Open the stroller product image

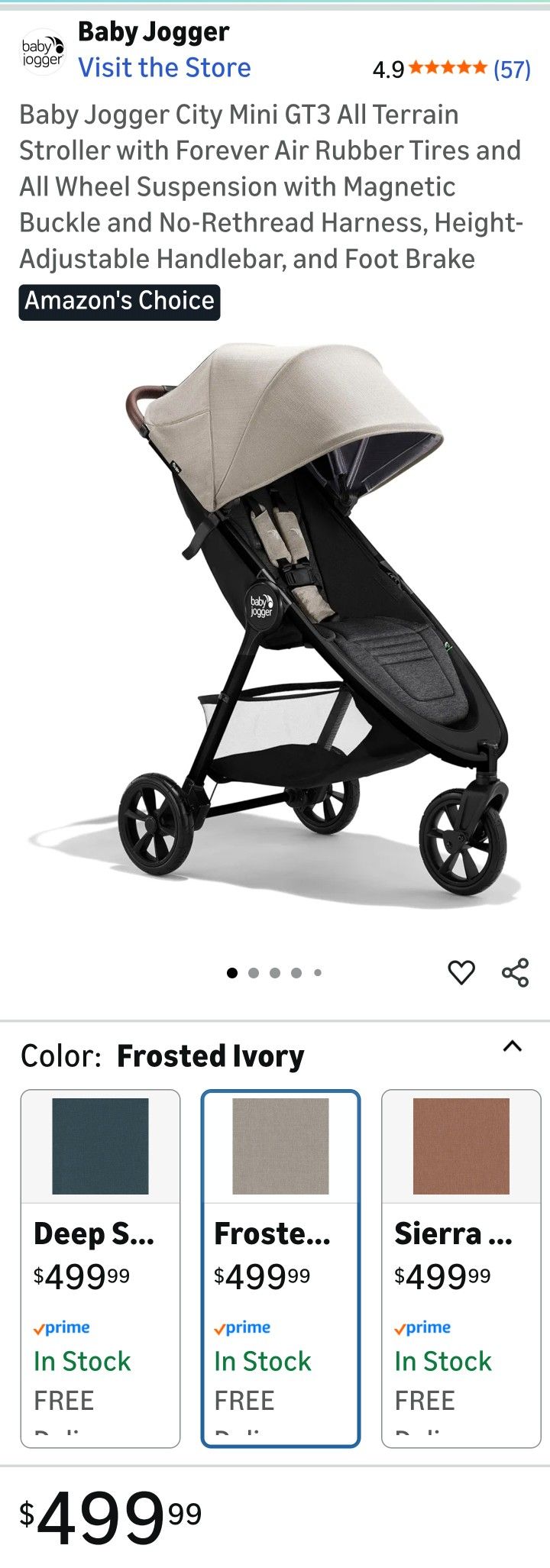click(x=275, y=626)
